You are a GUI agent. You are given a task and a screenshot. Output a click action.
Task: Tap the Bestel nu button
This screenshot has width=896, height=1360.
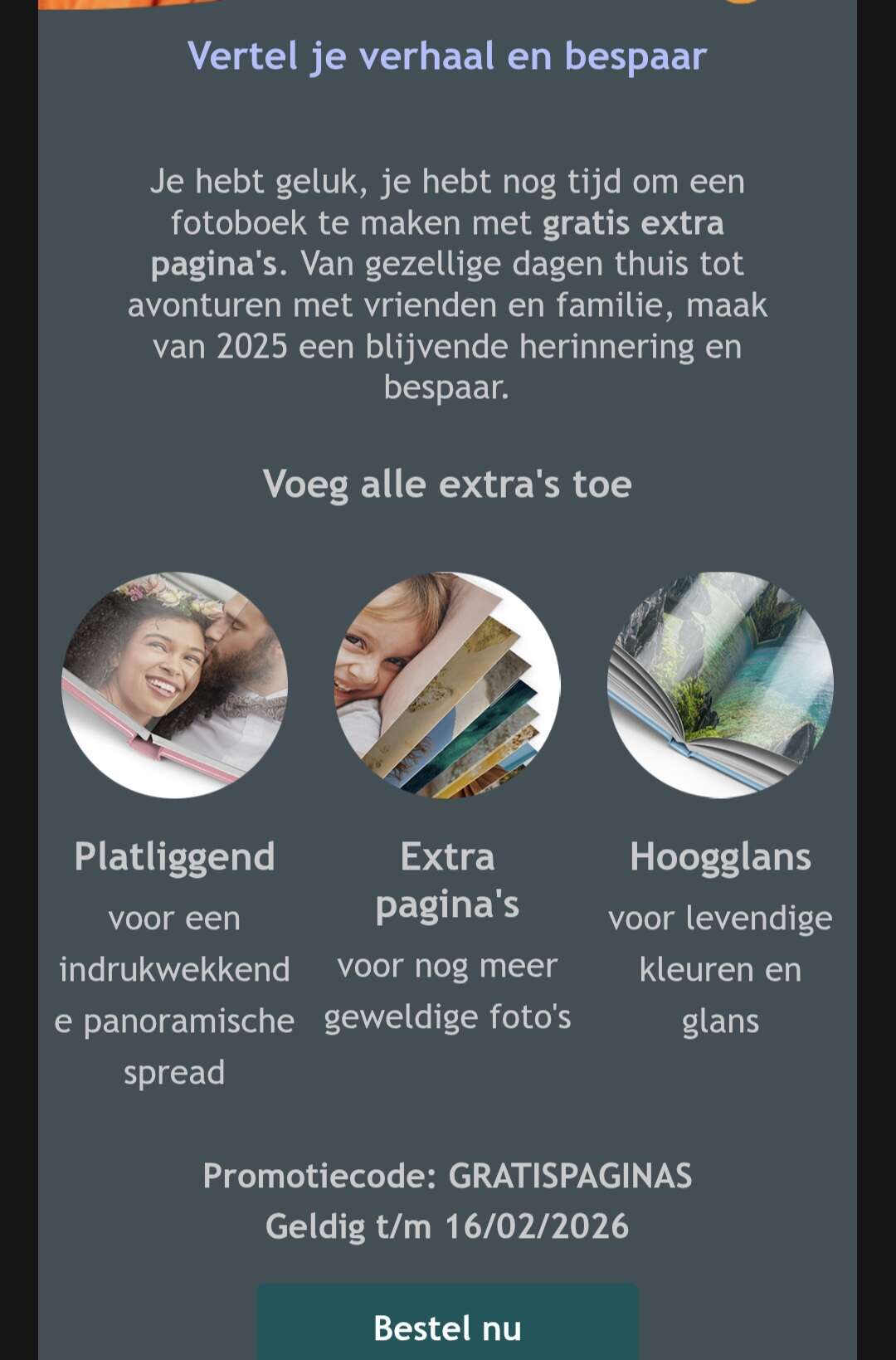(x=447, y=1326)
